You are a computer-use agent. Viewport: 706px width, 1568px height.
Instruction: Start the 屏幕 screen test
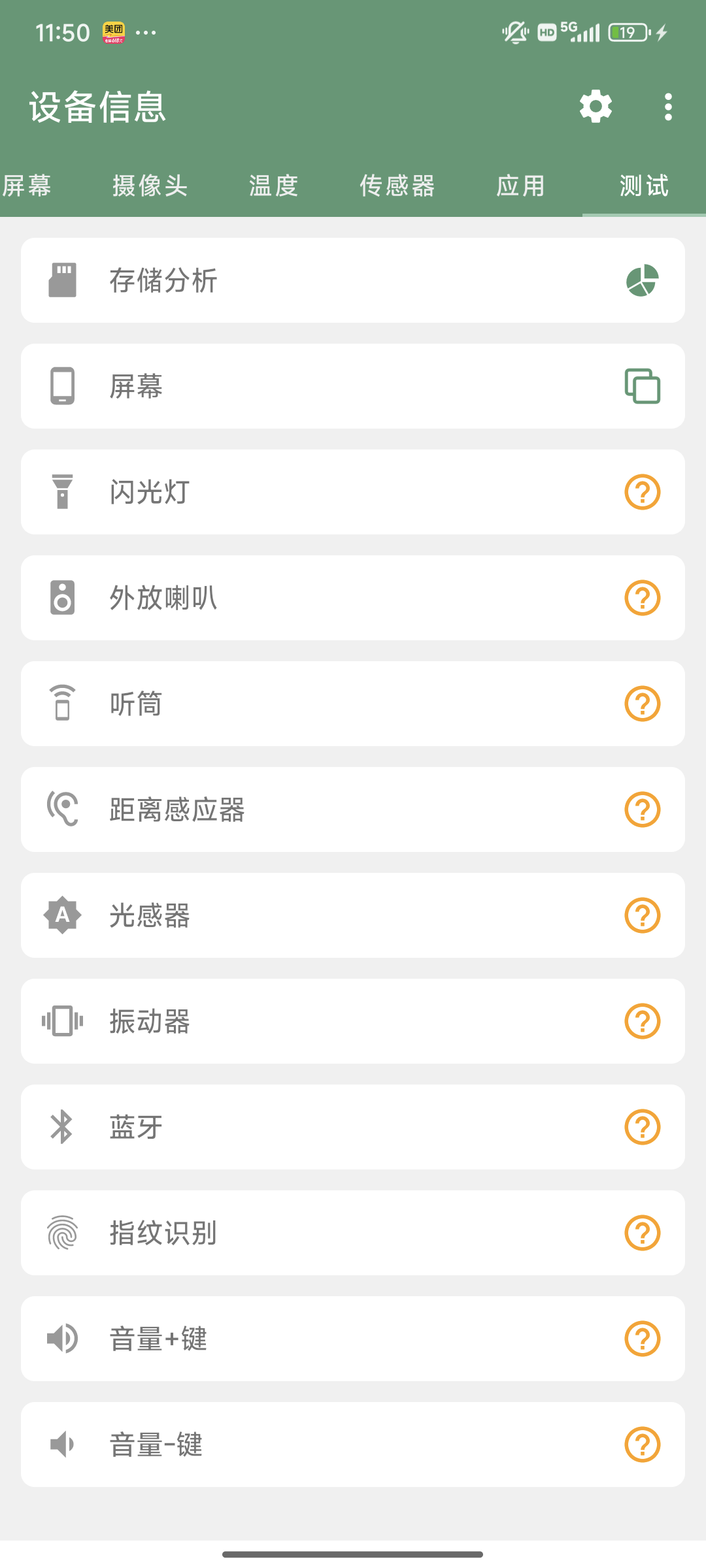click(x=353, y=386)
